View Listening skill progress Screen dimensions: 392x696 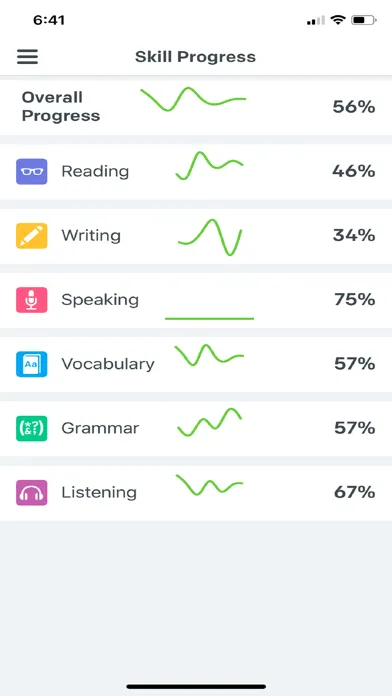[196, 493]
